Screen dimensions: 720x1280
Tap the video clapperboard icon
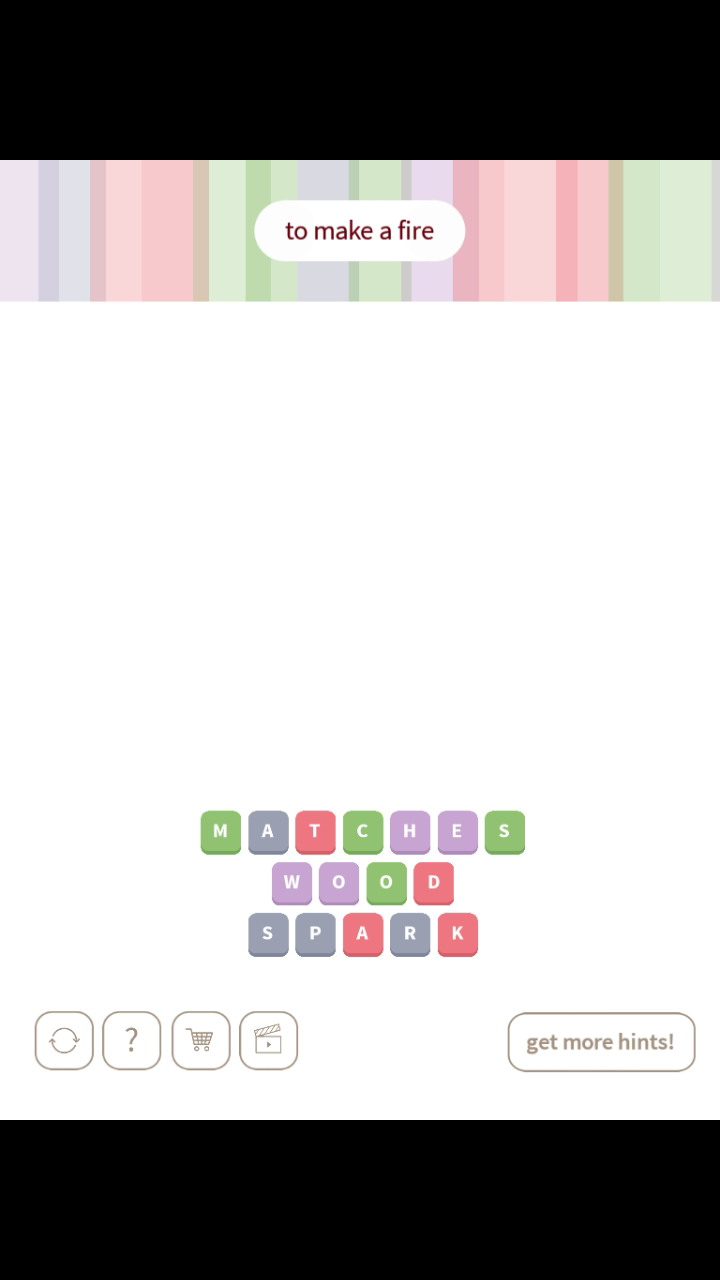(x=268, y=1041)
